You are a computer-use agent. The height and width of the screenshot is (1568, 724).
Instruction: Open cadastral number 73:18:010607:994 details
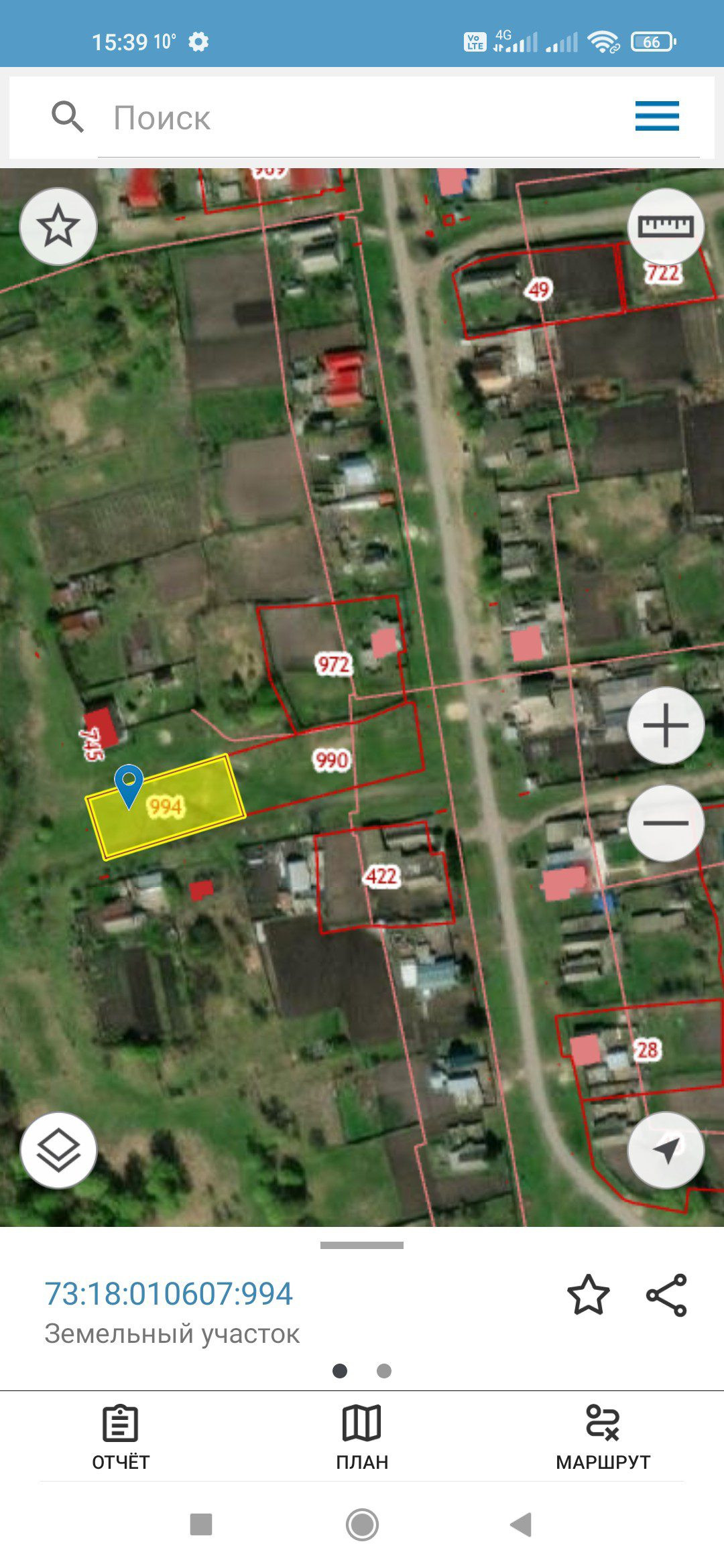point(169,1294)
